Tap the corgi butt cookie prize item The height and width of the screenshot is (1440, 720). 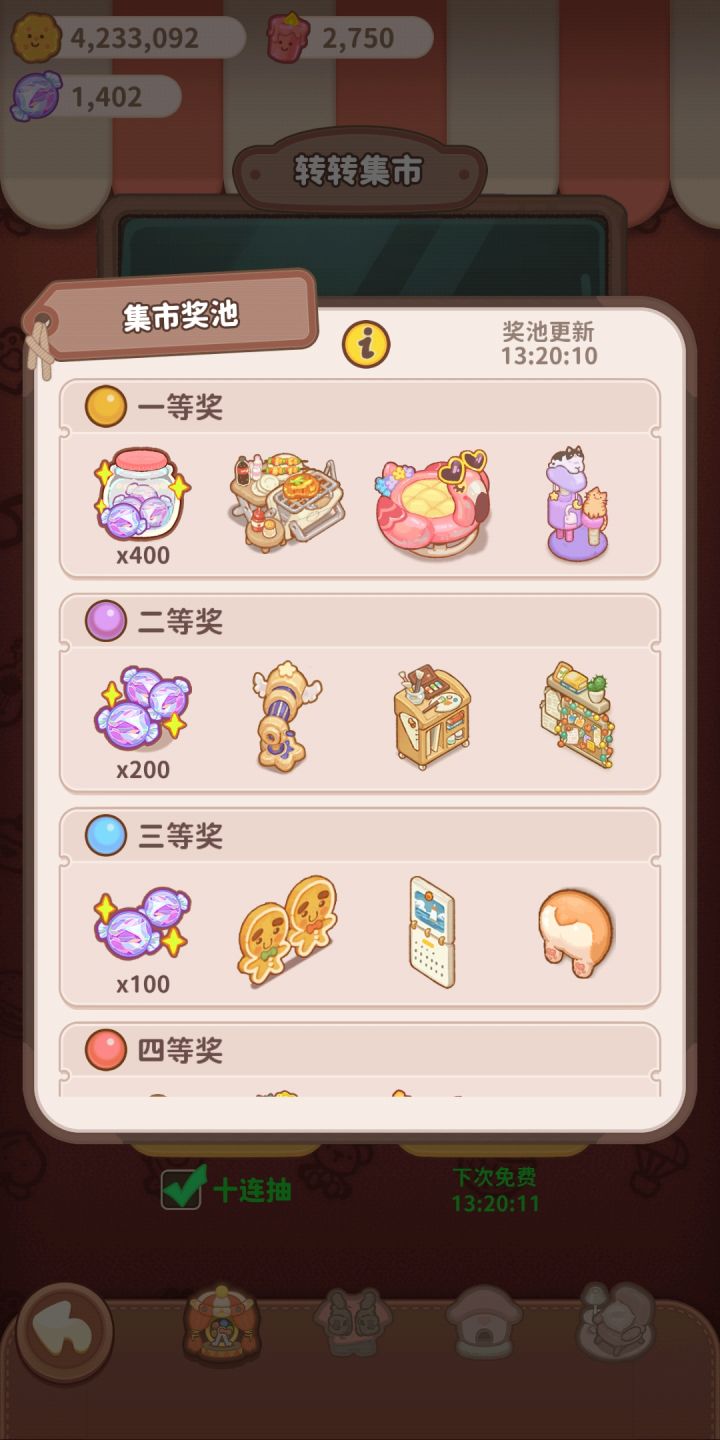click(x=575, y=929)
